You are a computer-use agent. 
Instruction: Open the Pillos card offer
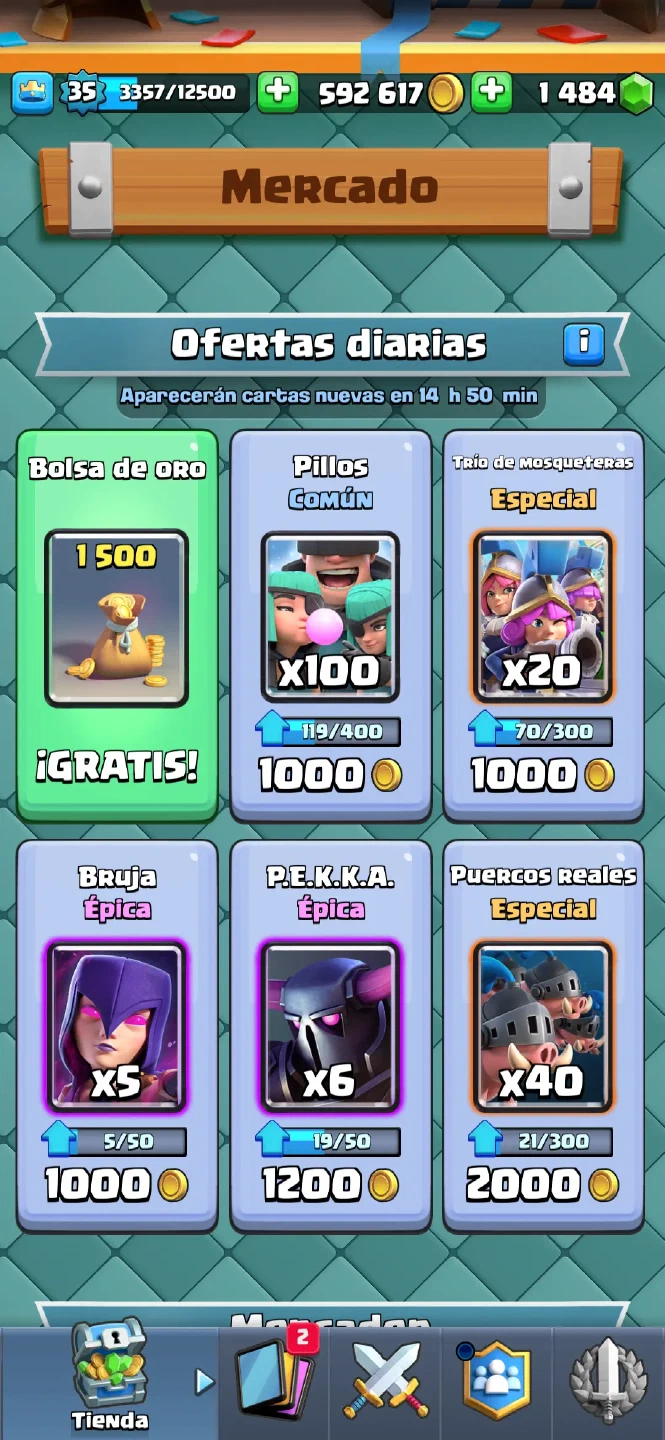click(330, 625)
